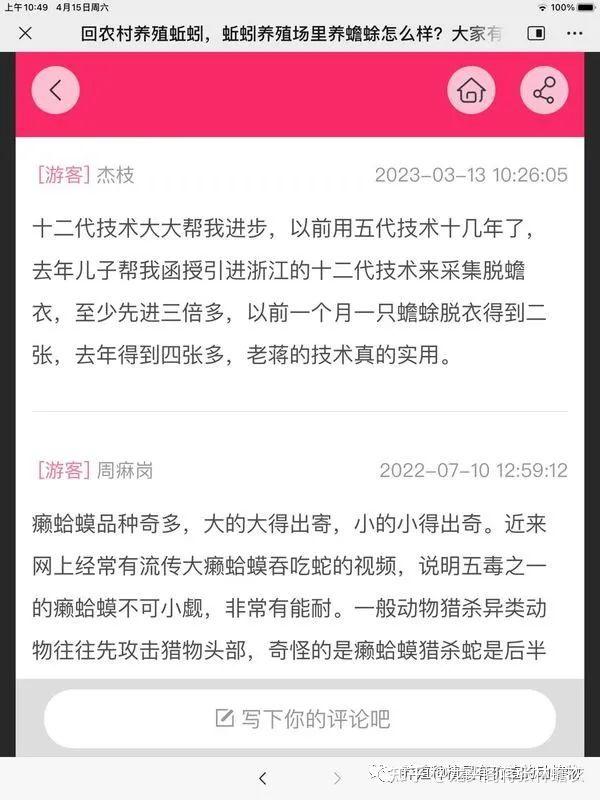Viewport: 600px width, 800px height.
Task: Go back using the pink header arrow
Action: coord(56,91)
